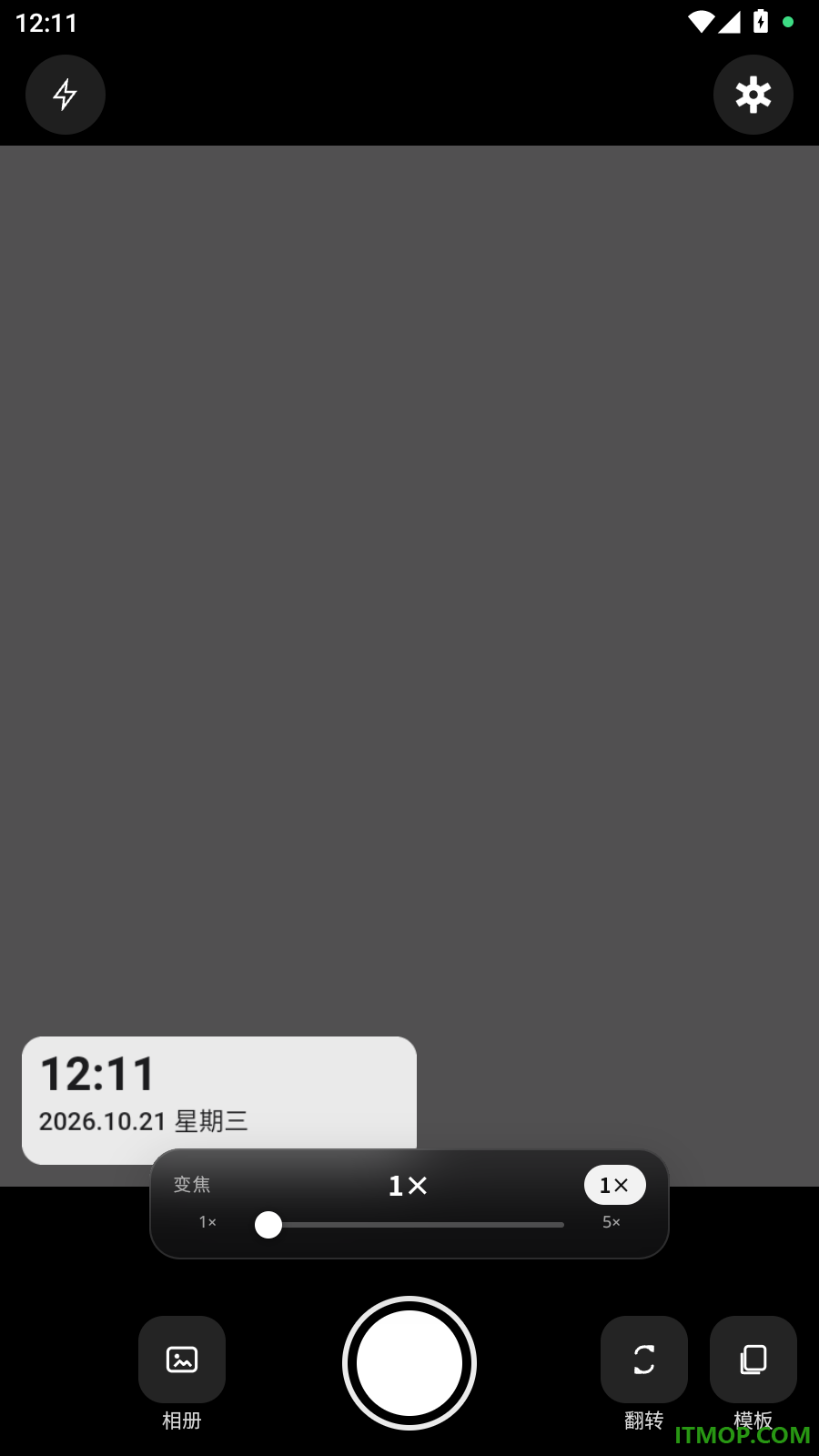Image resolution: width=819 pixels, height=1456 pixels.
Task: Flip camera with 翻转 button
Action: (644, 1360)
